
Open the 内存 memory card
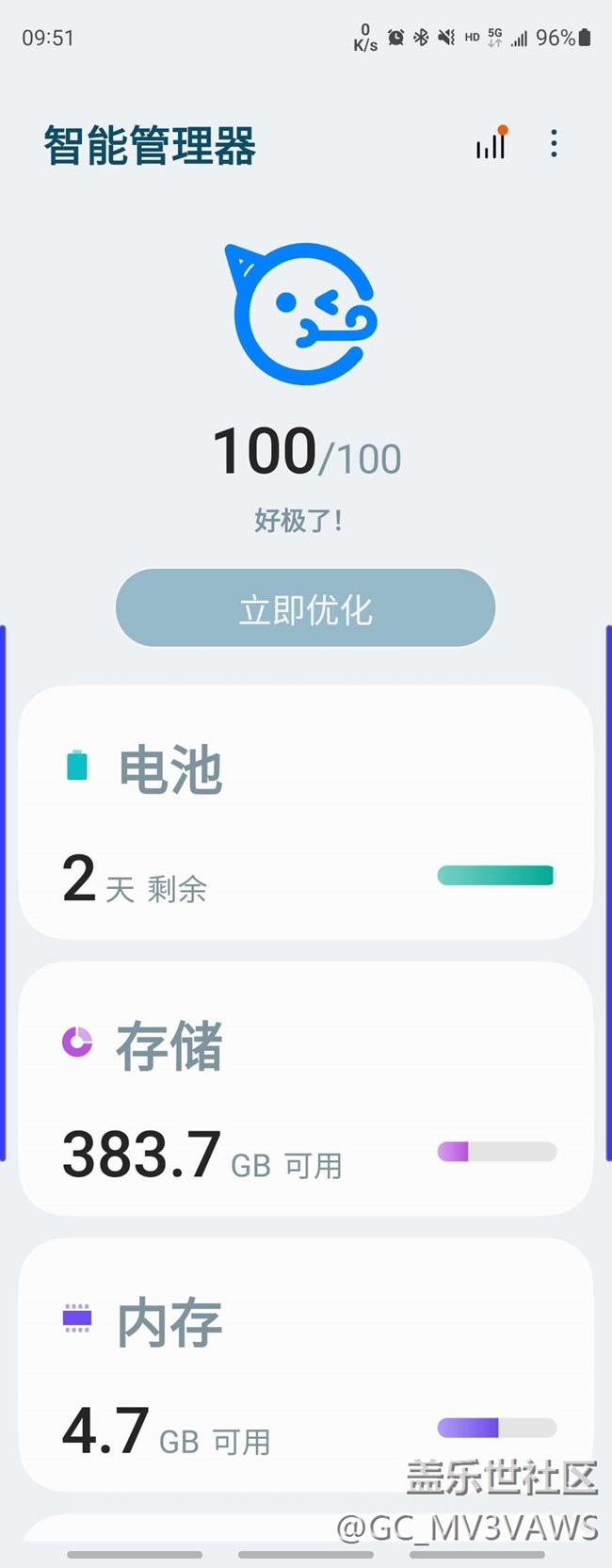click(x=306, y=1366)
